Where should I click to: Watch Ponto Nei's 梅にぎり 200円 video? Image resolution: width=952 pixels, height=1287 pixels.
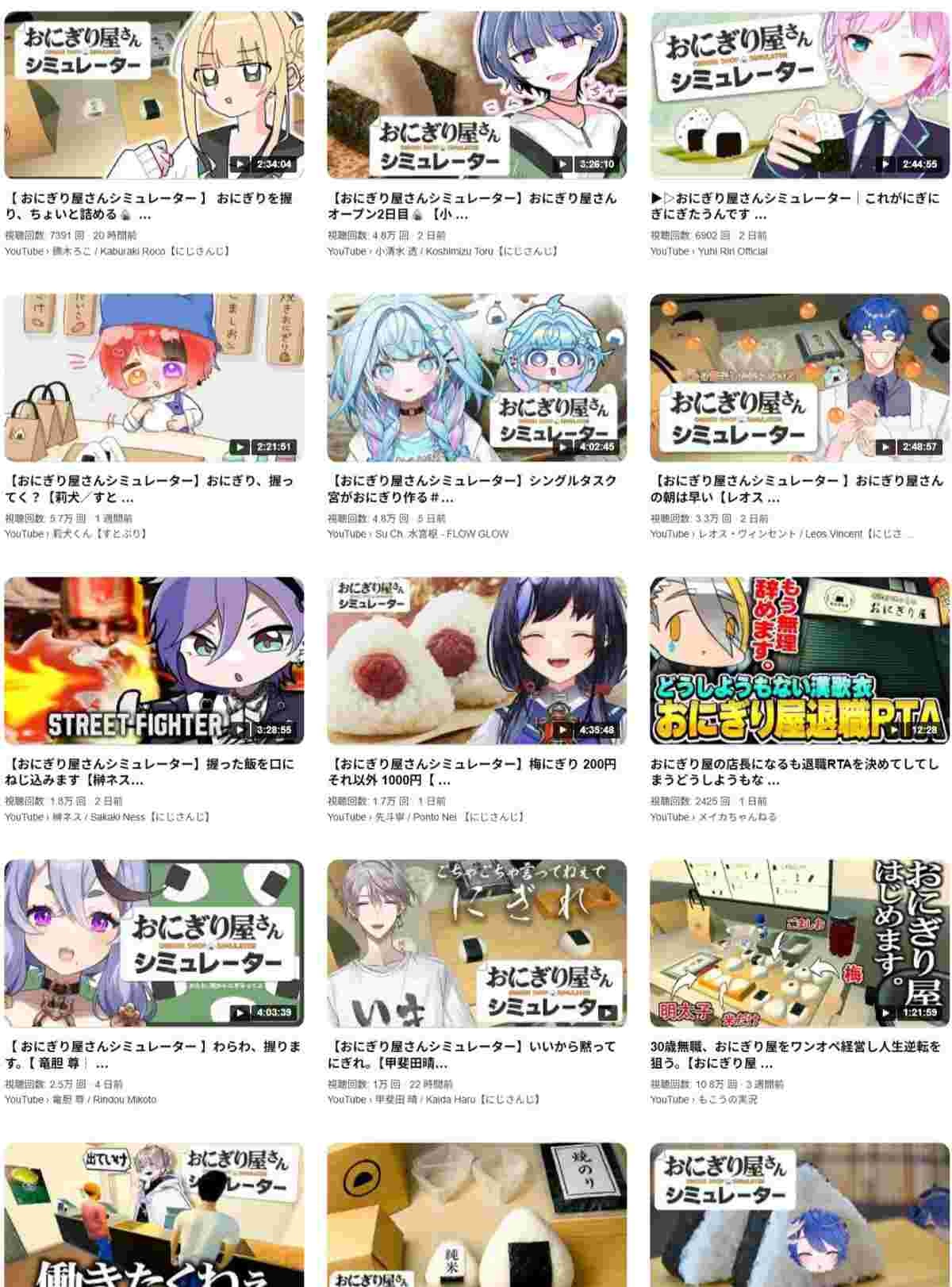click(x=476, y=660)
